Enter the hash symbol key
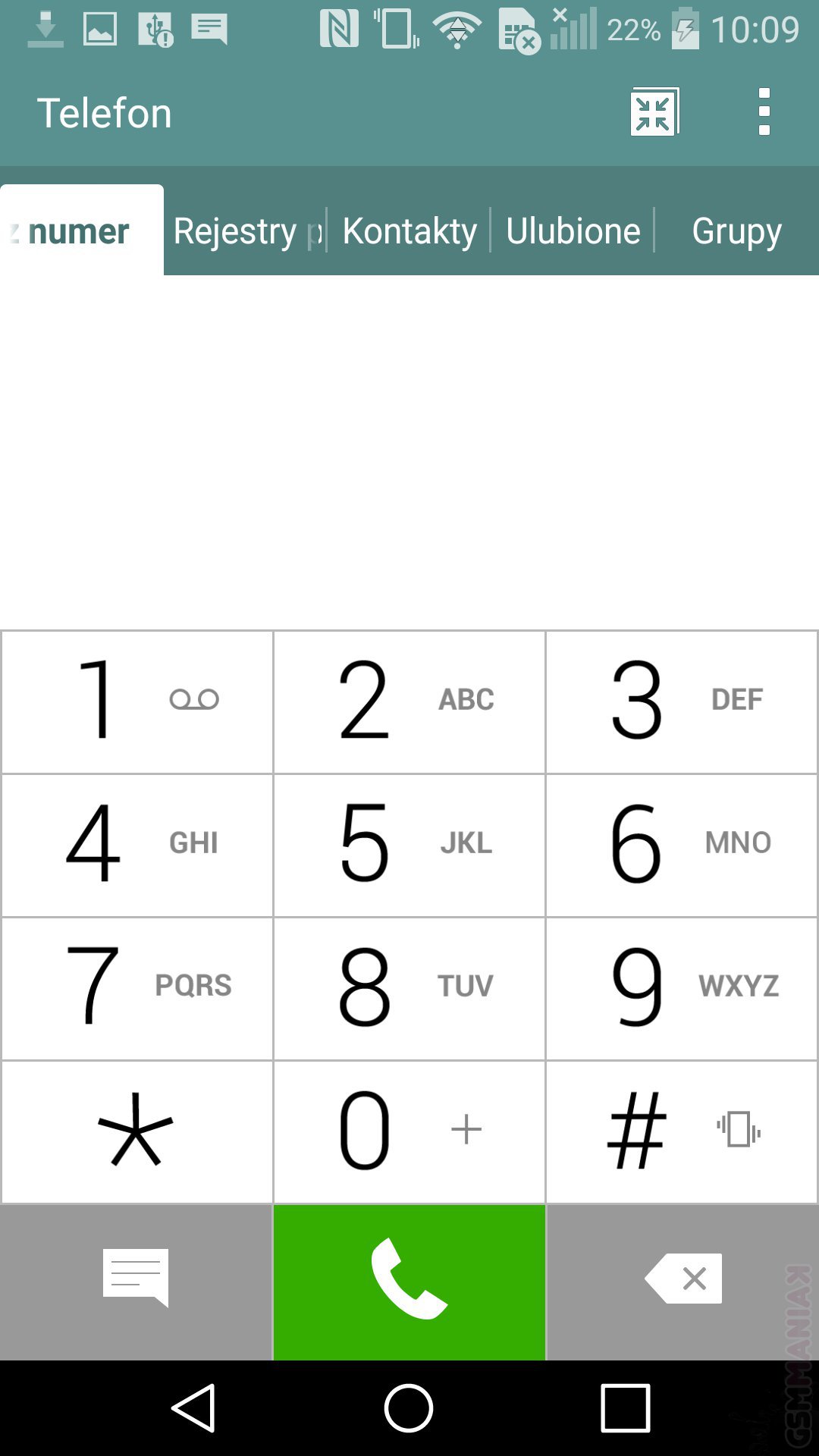Image resolution: width=819 pixels, height=1456 pixels. (681, 1131)
